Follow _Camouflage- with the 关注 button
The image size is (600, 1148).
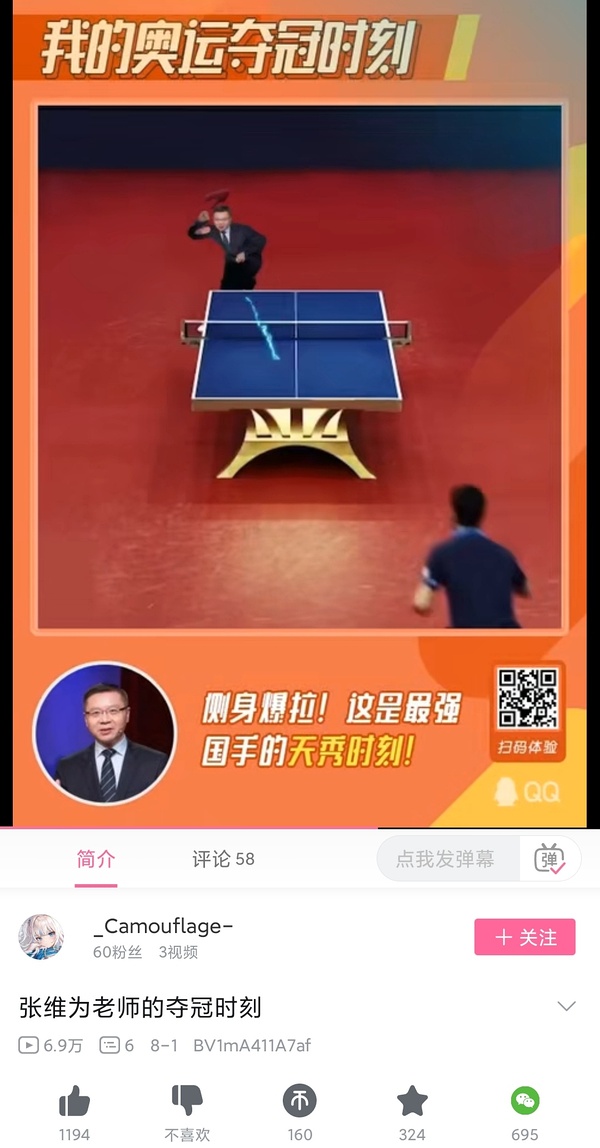click(525, 937)
